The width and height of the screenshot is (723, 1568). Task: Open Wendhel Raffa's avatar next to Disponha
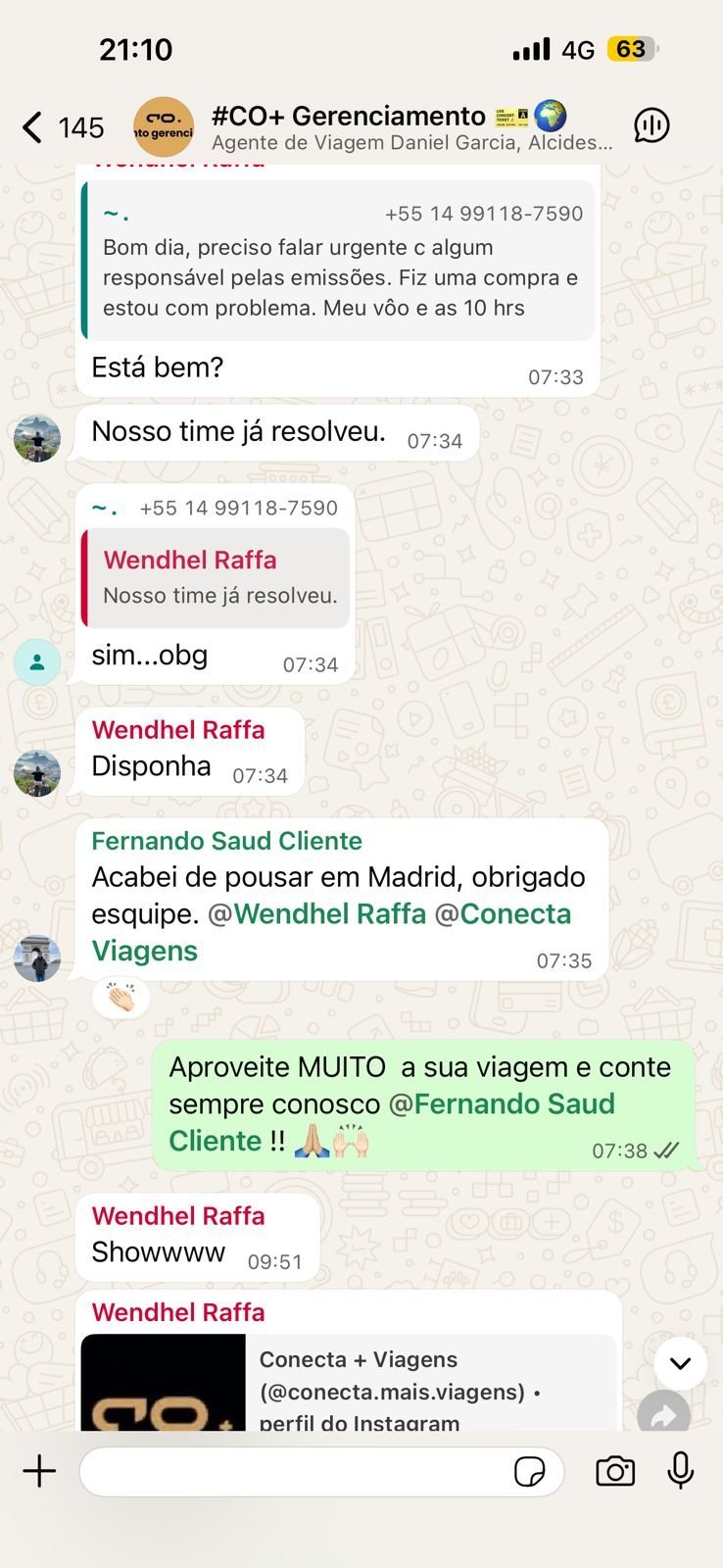coord(37,773)
